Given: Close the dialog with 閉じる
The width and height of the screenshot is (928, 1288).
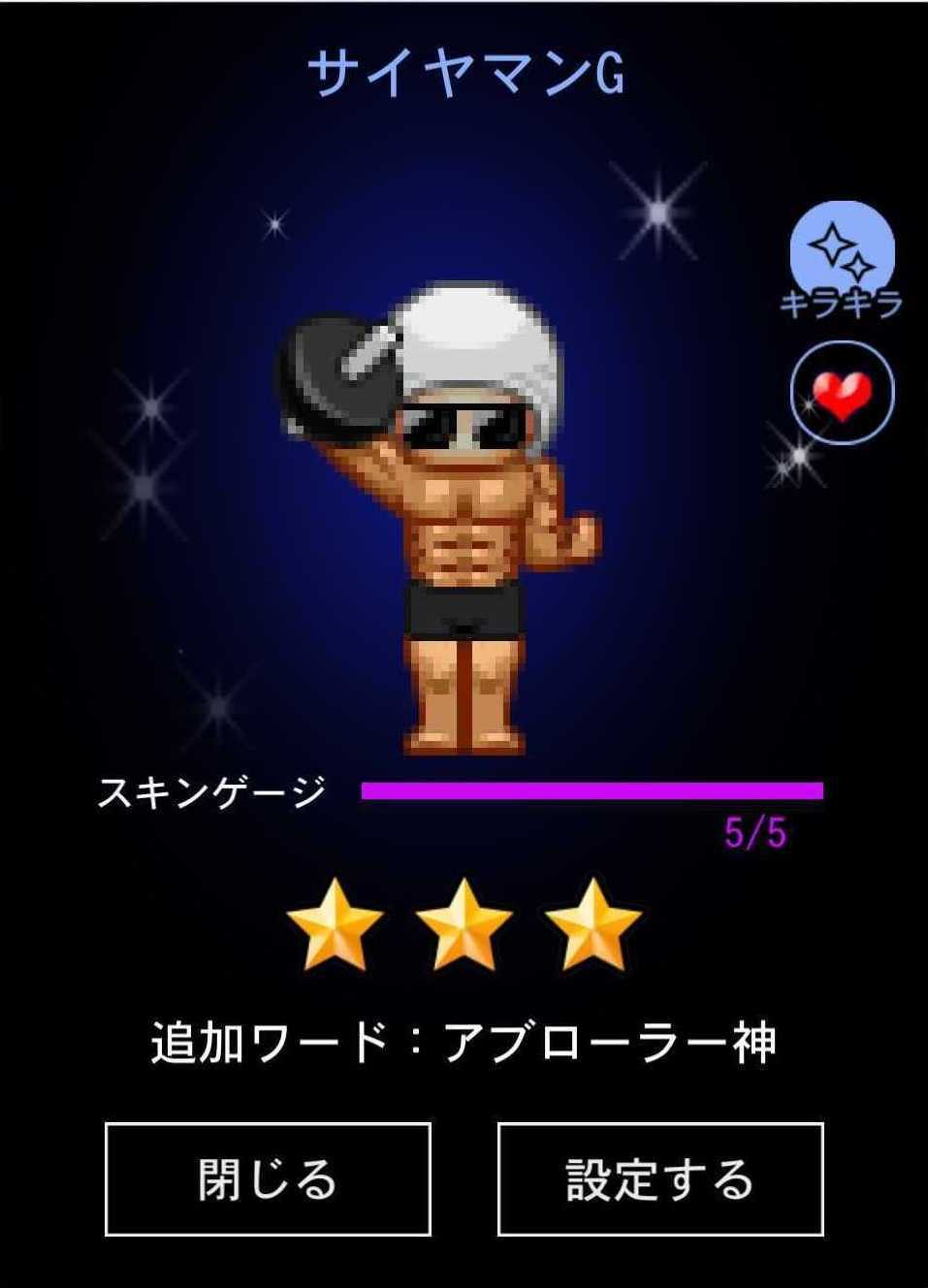Looking at the screenshot, I should (x=268, y=1178).
